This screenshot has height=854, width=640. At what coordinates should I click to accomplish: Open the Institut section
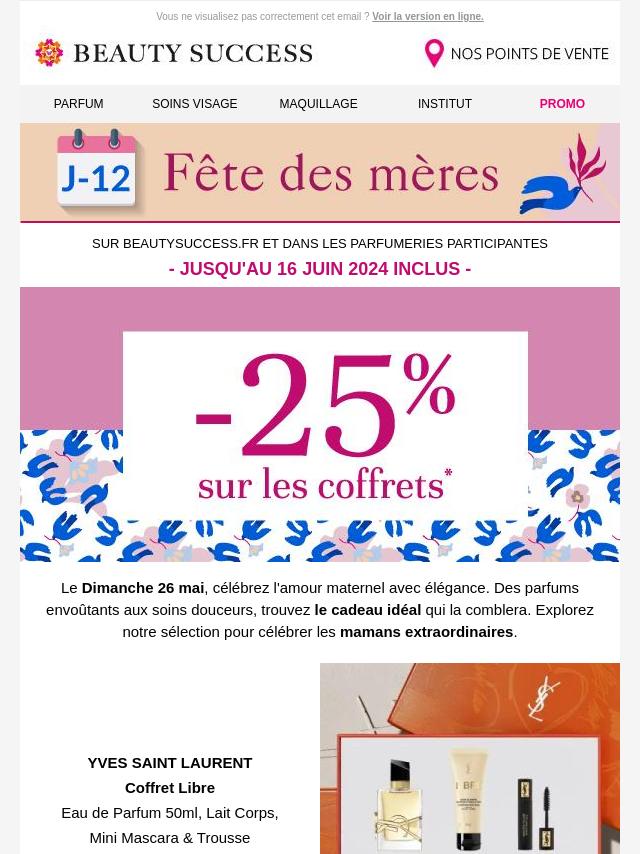(x=444, y=104)
